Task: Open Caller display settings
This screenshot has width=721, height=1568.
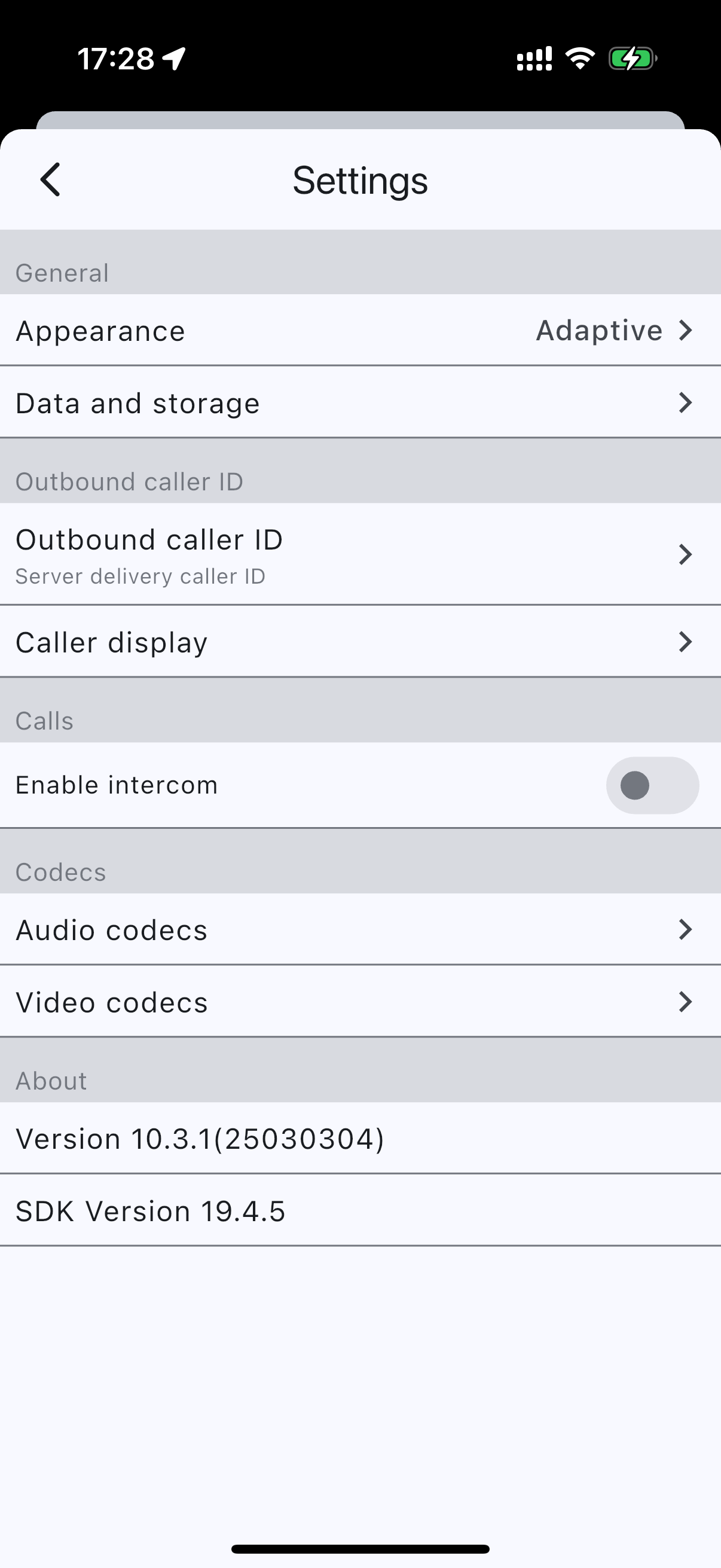Action: pyautogui.click(x=360, y=642)
